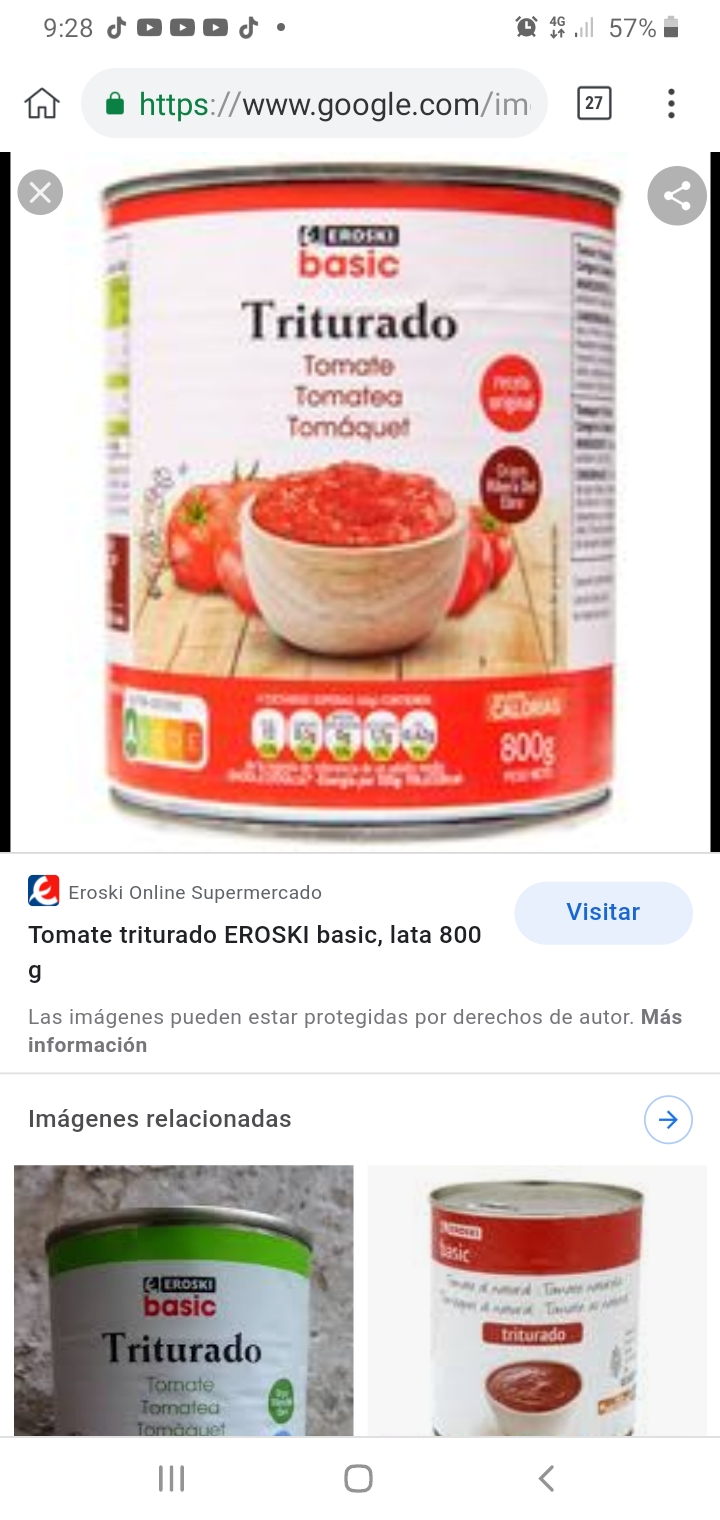Visit the Eroski product page via Visitar
Viewport: 720px width, 1520px height.
tap(603, 911)
